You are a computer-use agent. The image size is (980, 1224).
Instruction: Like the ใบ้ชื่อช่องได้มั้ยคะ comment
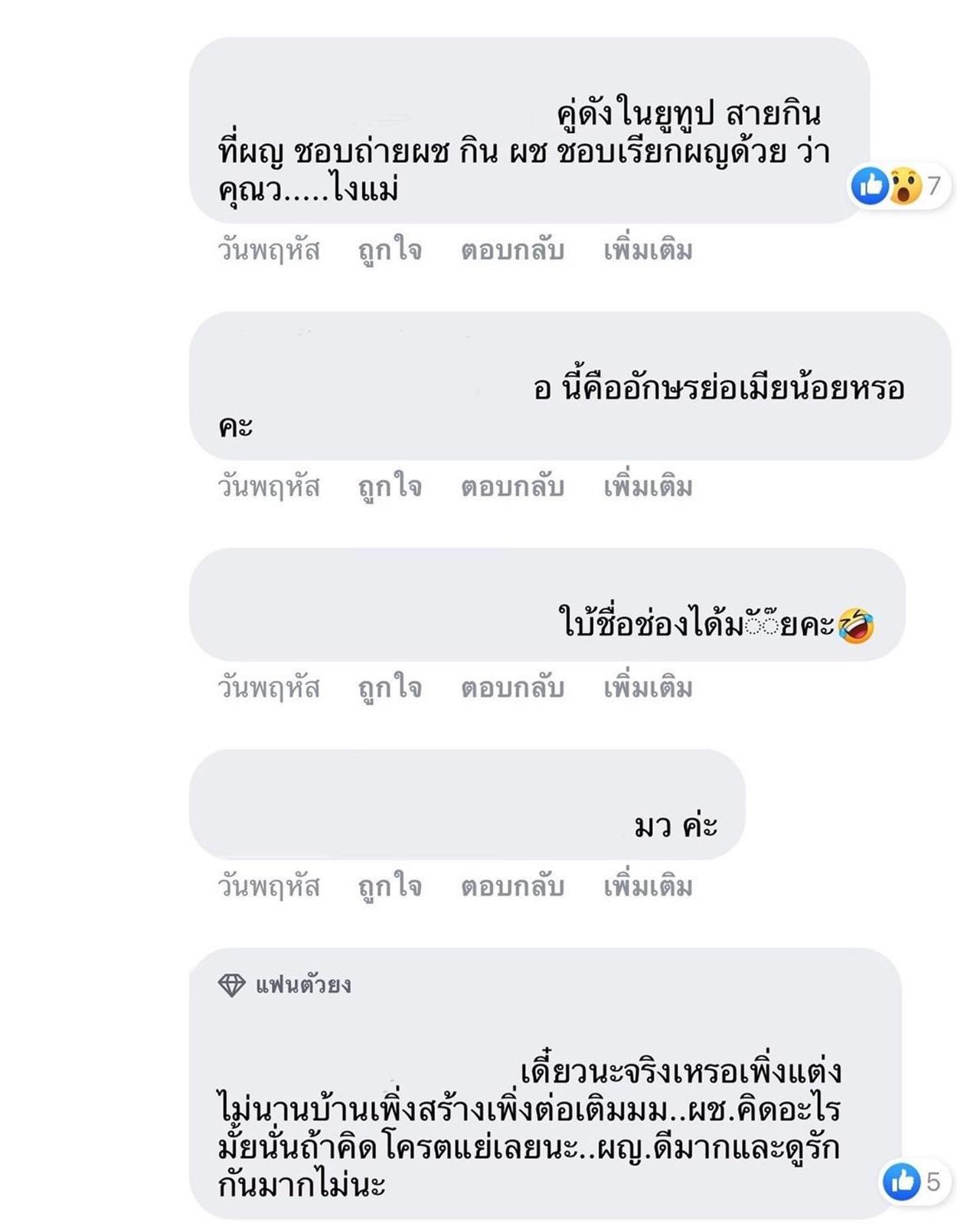(x=390, y=687)
